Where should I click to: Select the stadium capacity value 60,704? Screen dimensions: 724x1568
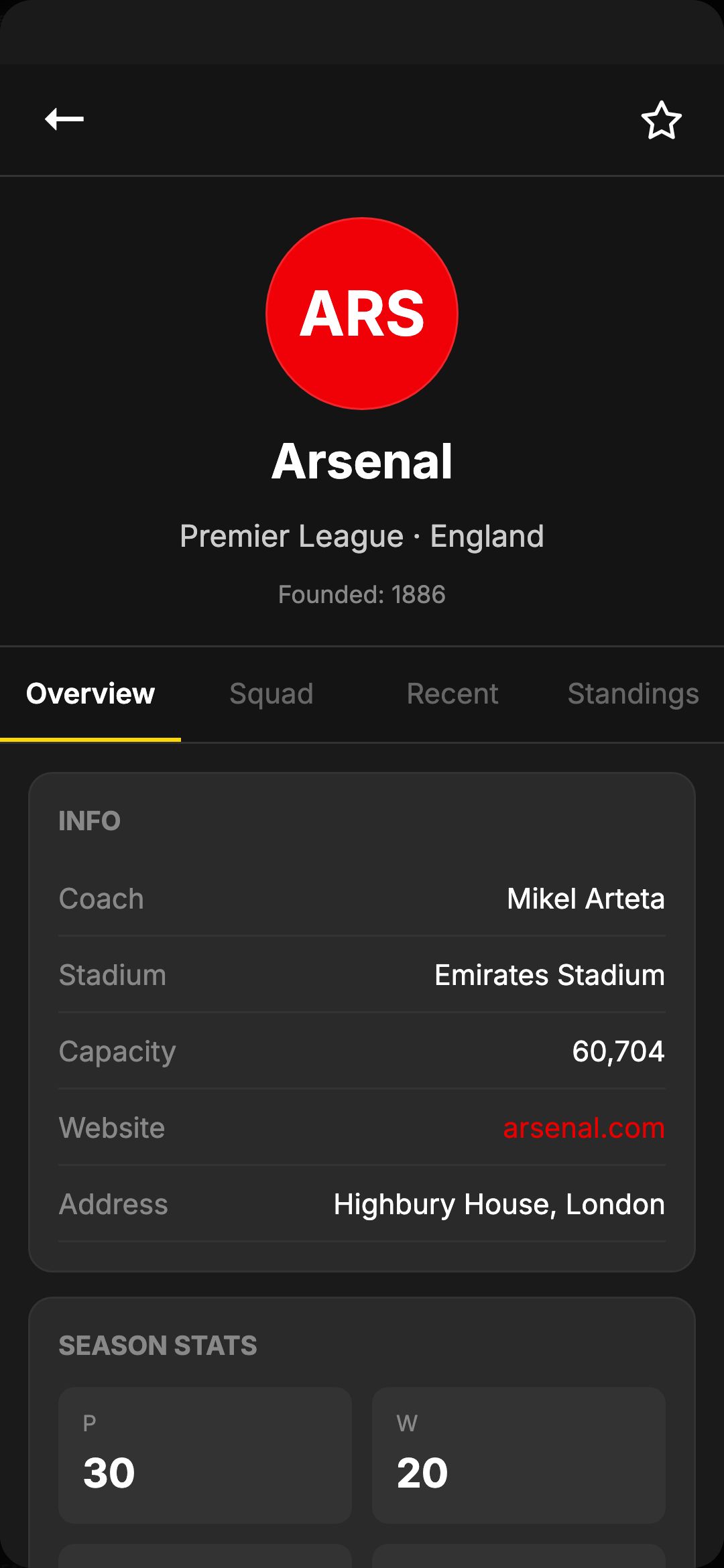pyautogui.click(x=618, y=1051)
